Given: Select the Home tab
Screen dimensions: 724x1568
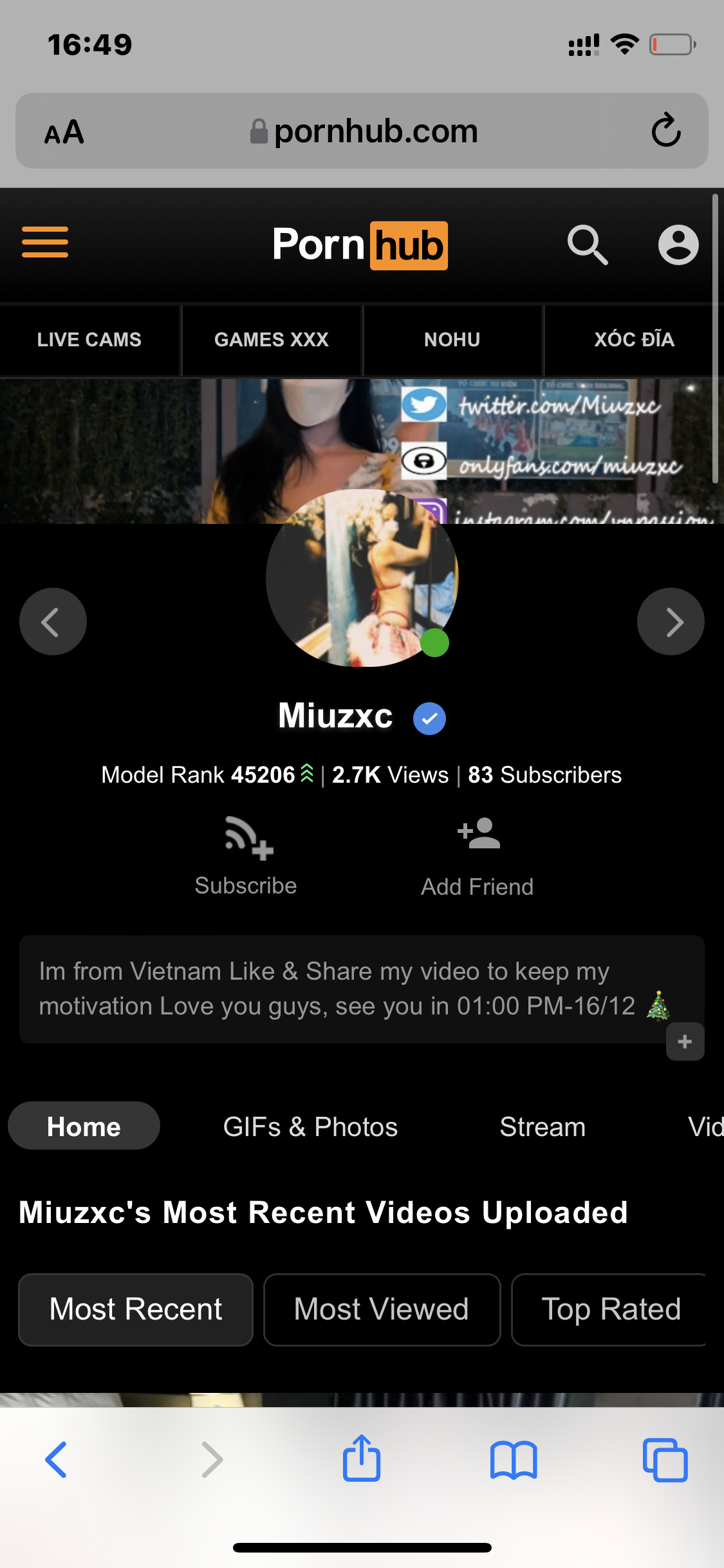Looking at the screenshot, I should 84,1126.
